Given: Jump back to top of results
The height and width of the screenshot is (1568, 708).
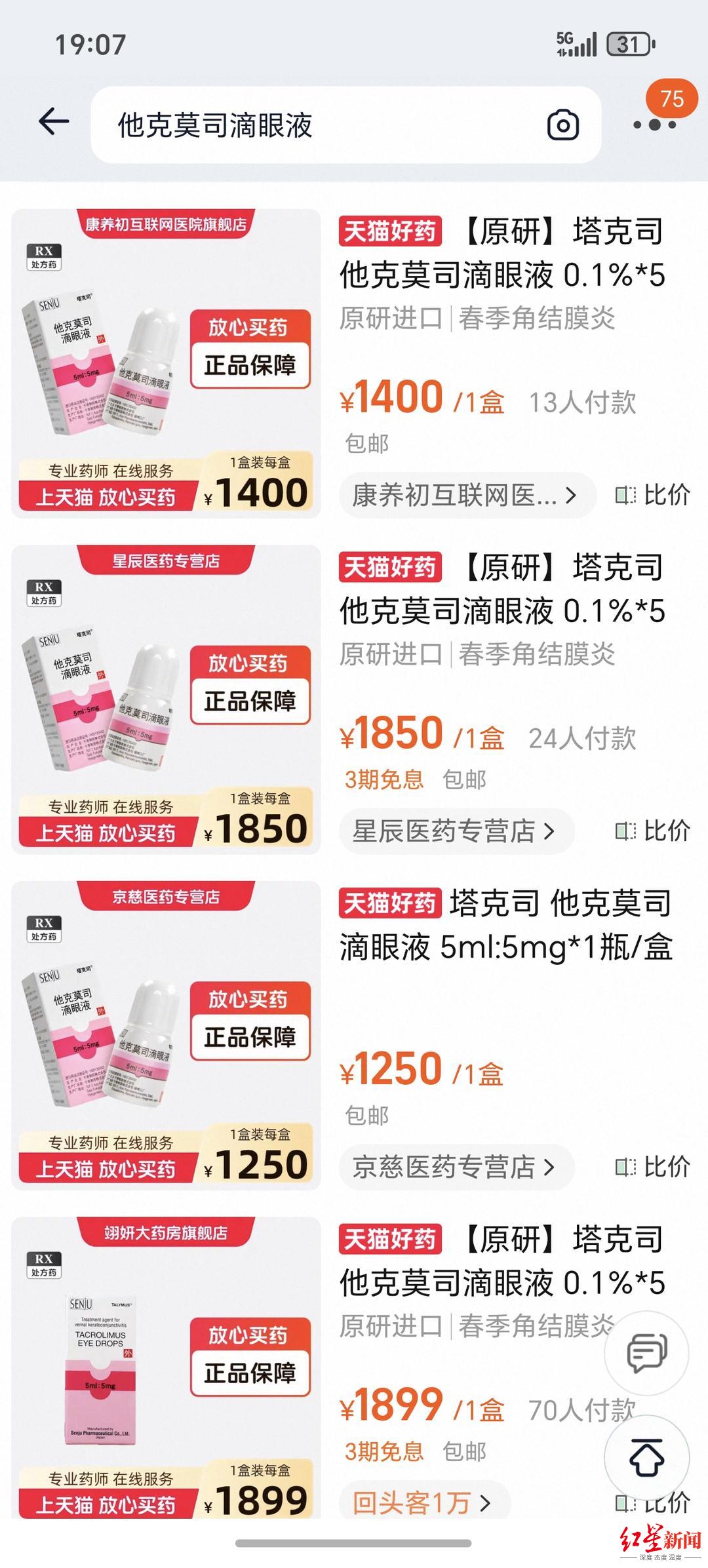Looking at the screenshot, I should (x=646, y=1458).
